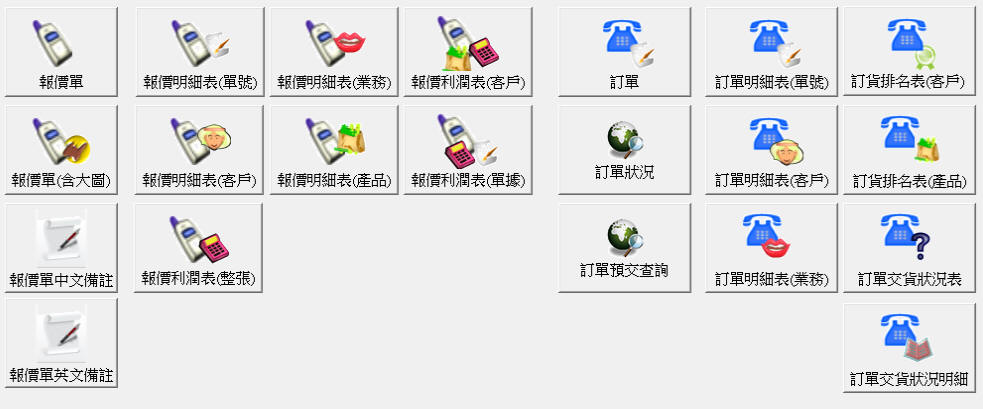
Task: Open 報價明細表(產品)
Action: [333, 150]
